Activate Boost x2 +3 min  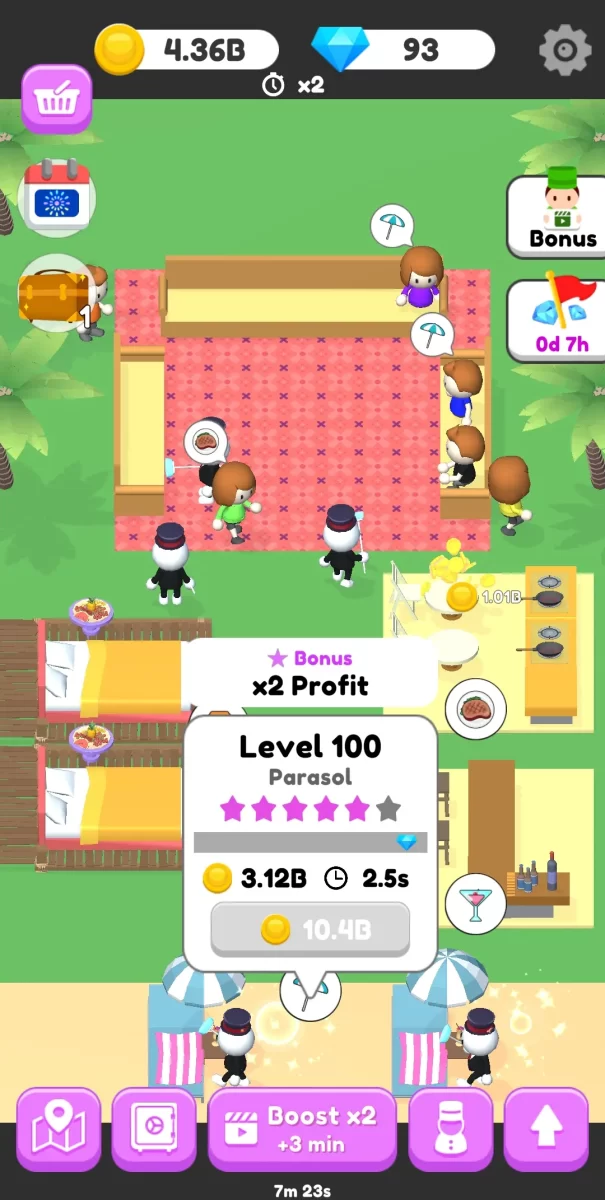click(x=302, y=1130)
